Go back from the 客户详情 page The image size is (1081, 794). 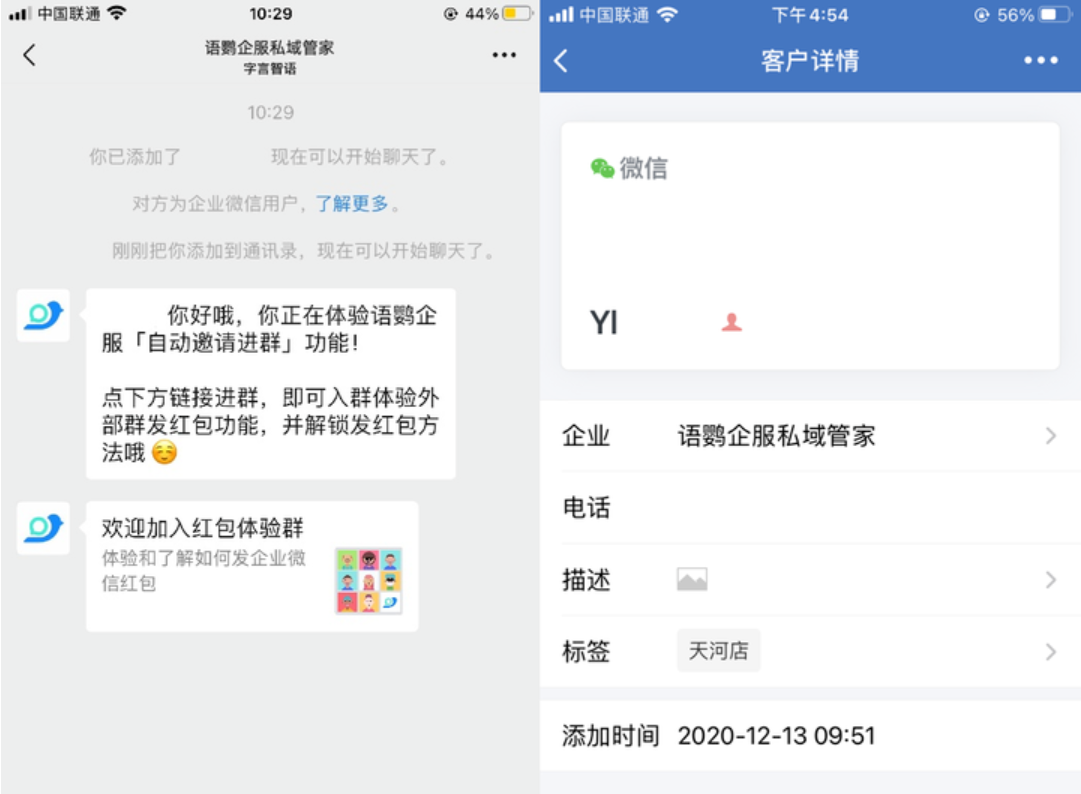tap(561, 61)
